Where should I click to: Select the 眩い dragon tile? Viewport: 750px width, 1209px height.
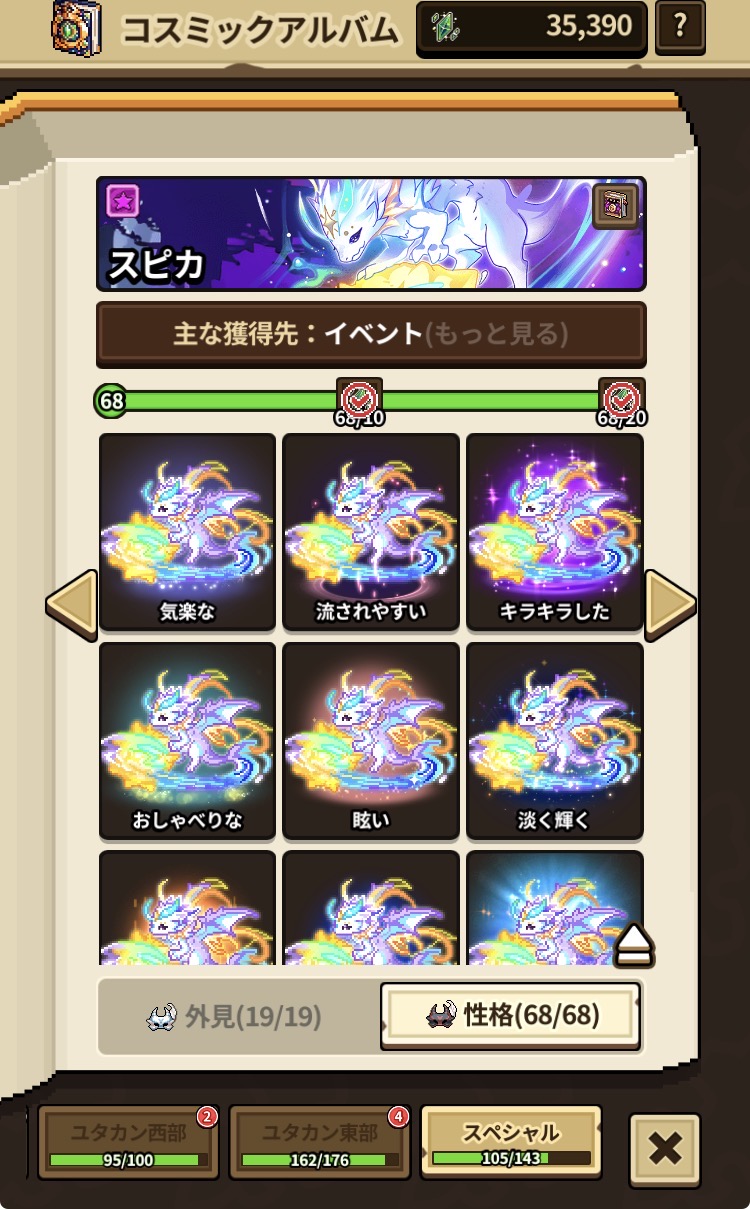pyautogui.click(x=371, y=740)
